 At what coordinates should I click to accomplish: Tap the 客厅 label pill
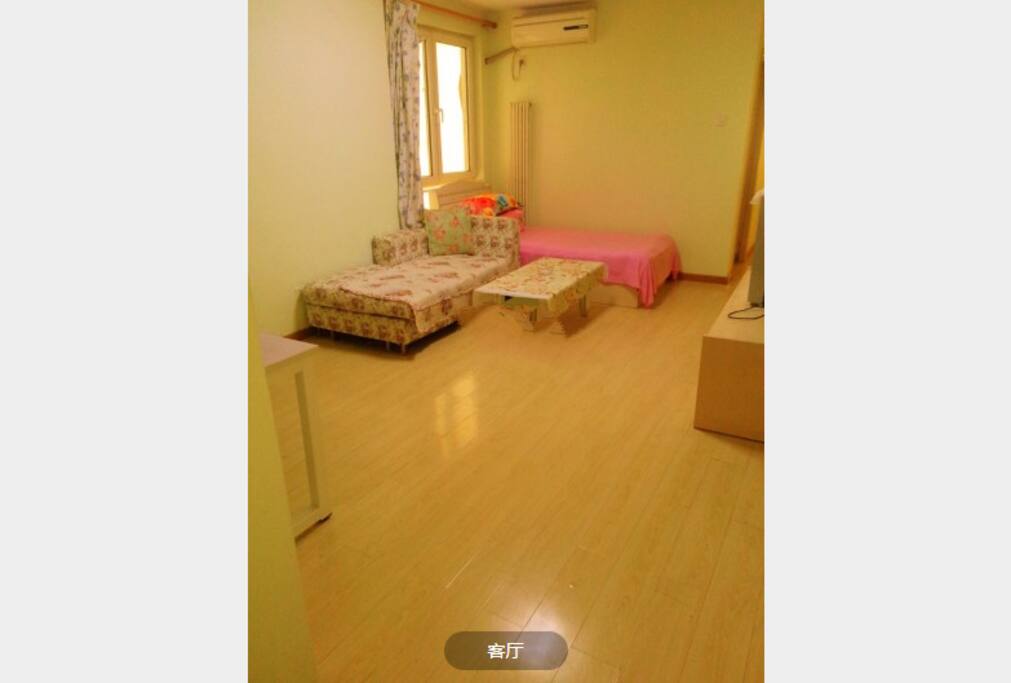point(505,651)
